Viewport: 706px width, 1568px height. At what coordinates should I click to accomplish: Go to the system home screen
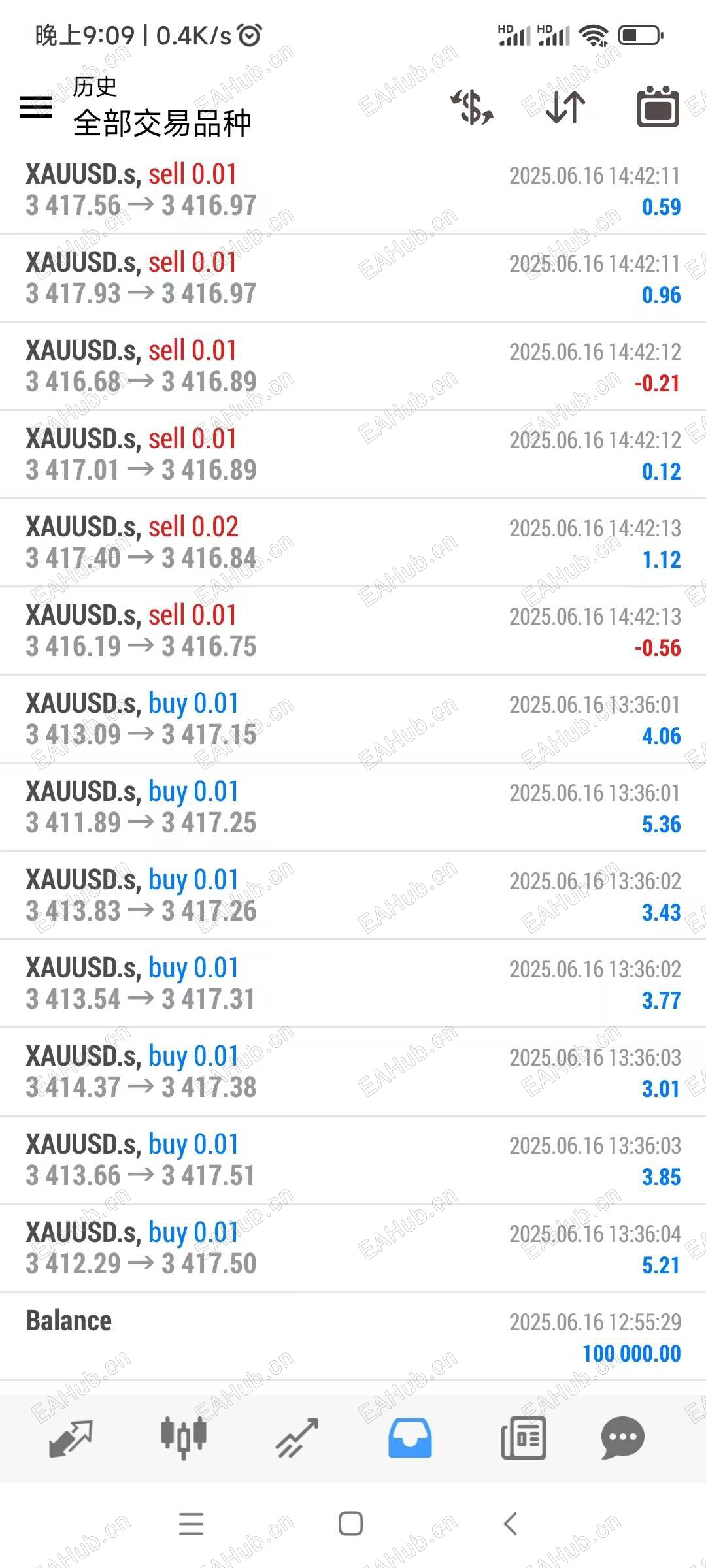(351, 1524)
